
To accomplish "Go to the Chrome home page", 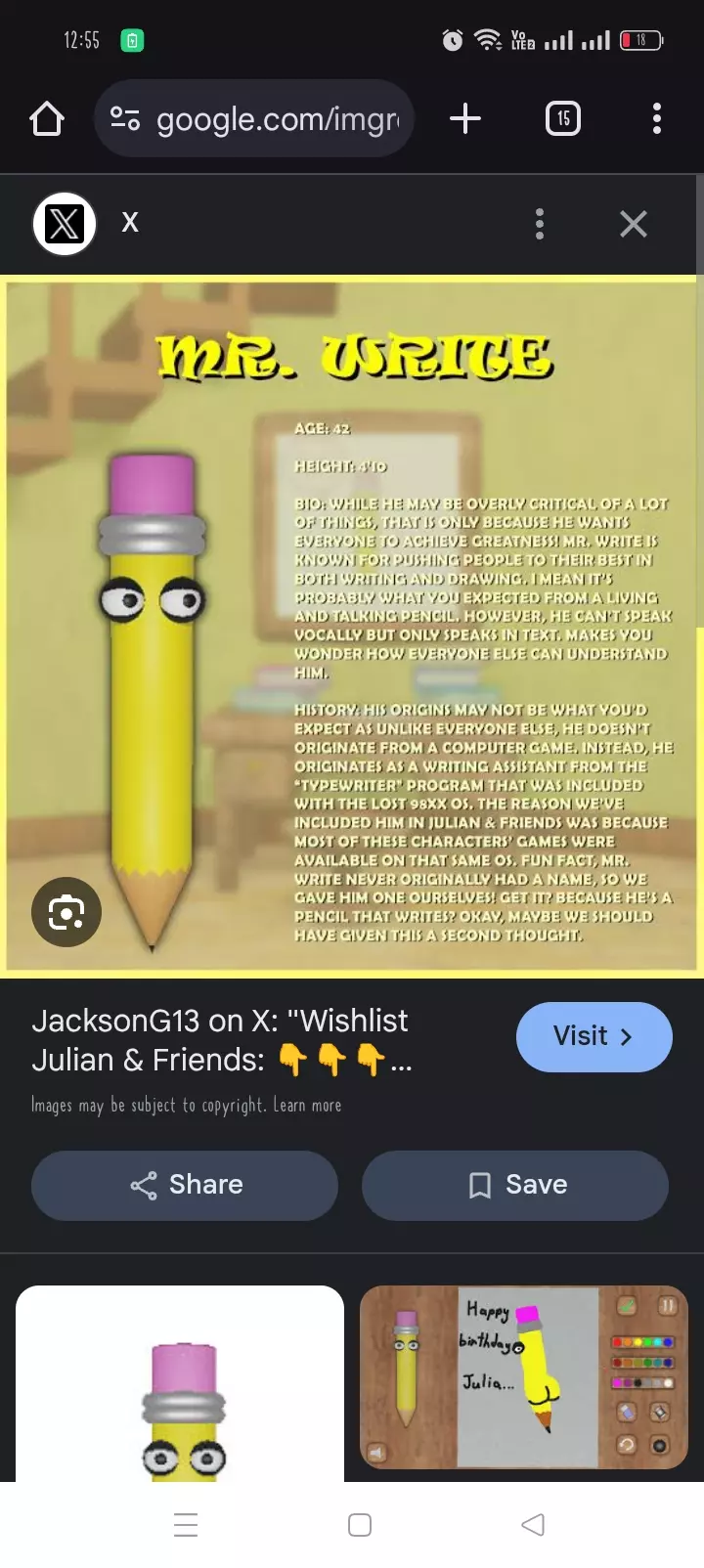I will tap(46, 119).
